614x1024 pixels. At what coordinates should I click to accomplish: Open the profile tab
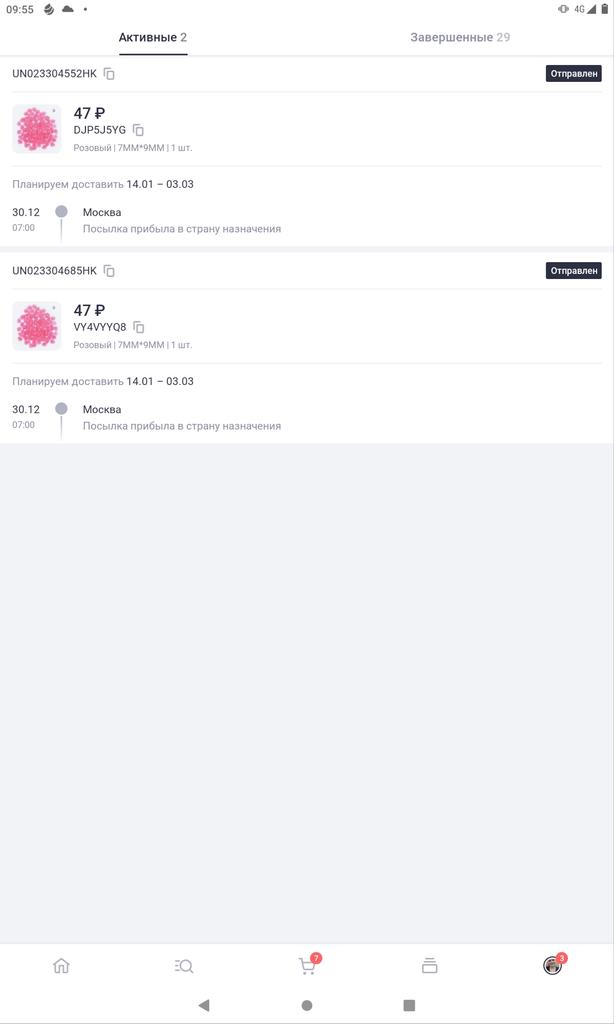552,966
